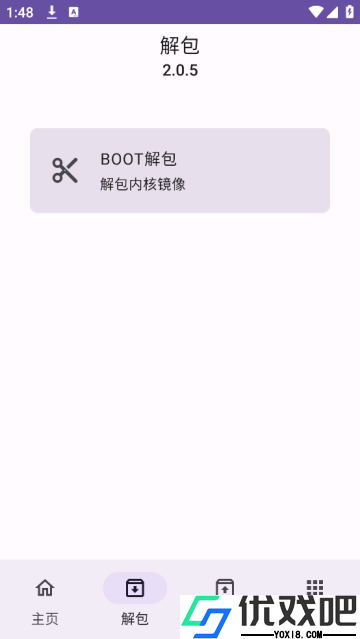Switch to the 主页 tab
Image resolution: width=360 pixels, height=639 pixels.
(x=45, y=599)
